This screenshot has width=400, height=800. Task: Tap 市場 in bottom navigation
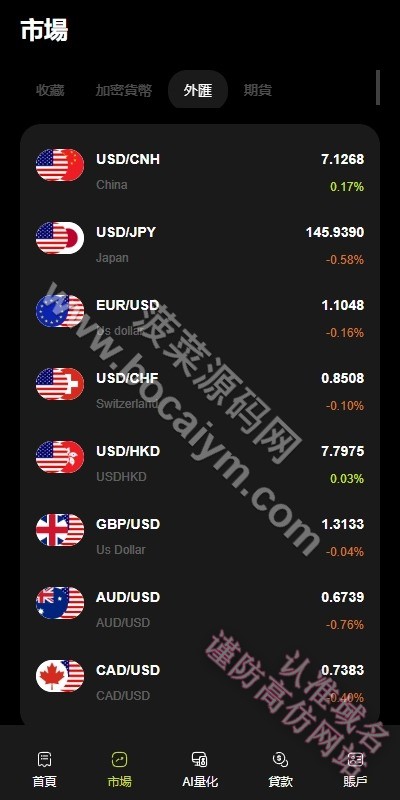tap(120, 769)
